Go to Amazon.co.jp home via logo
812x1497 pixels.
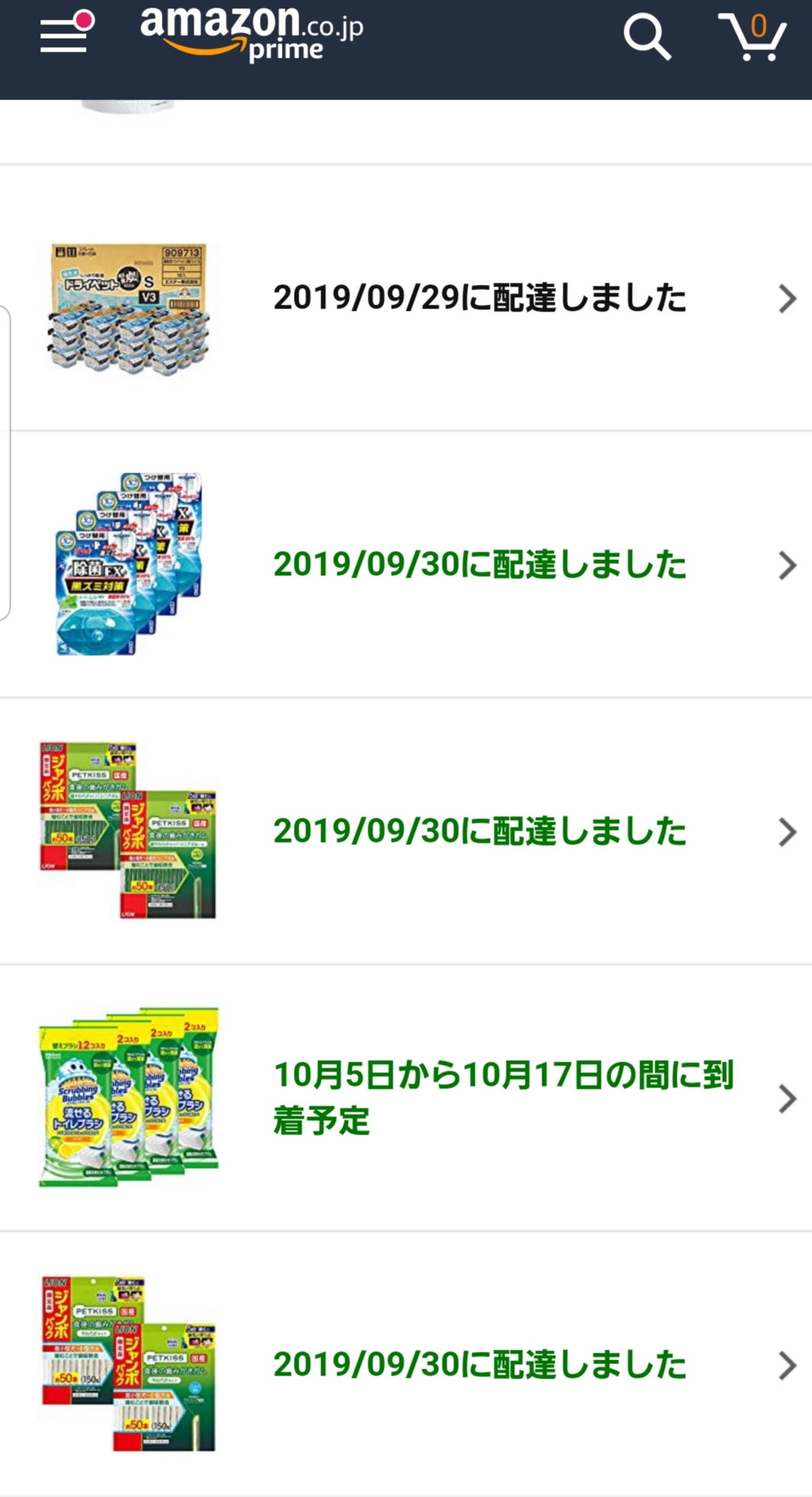251,33
